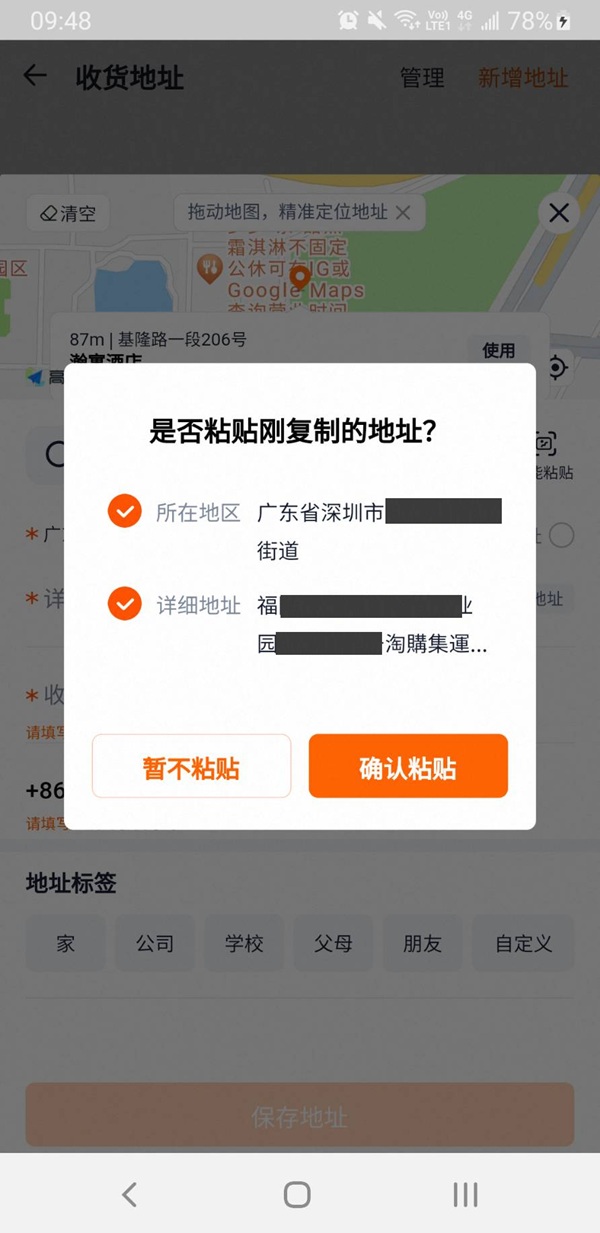Image resolution: width=600 pixels, height=1233 pixels.
Task: Uncheck the 详细地址 checkbox
Action: coord(125,604)
